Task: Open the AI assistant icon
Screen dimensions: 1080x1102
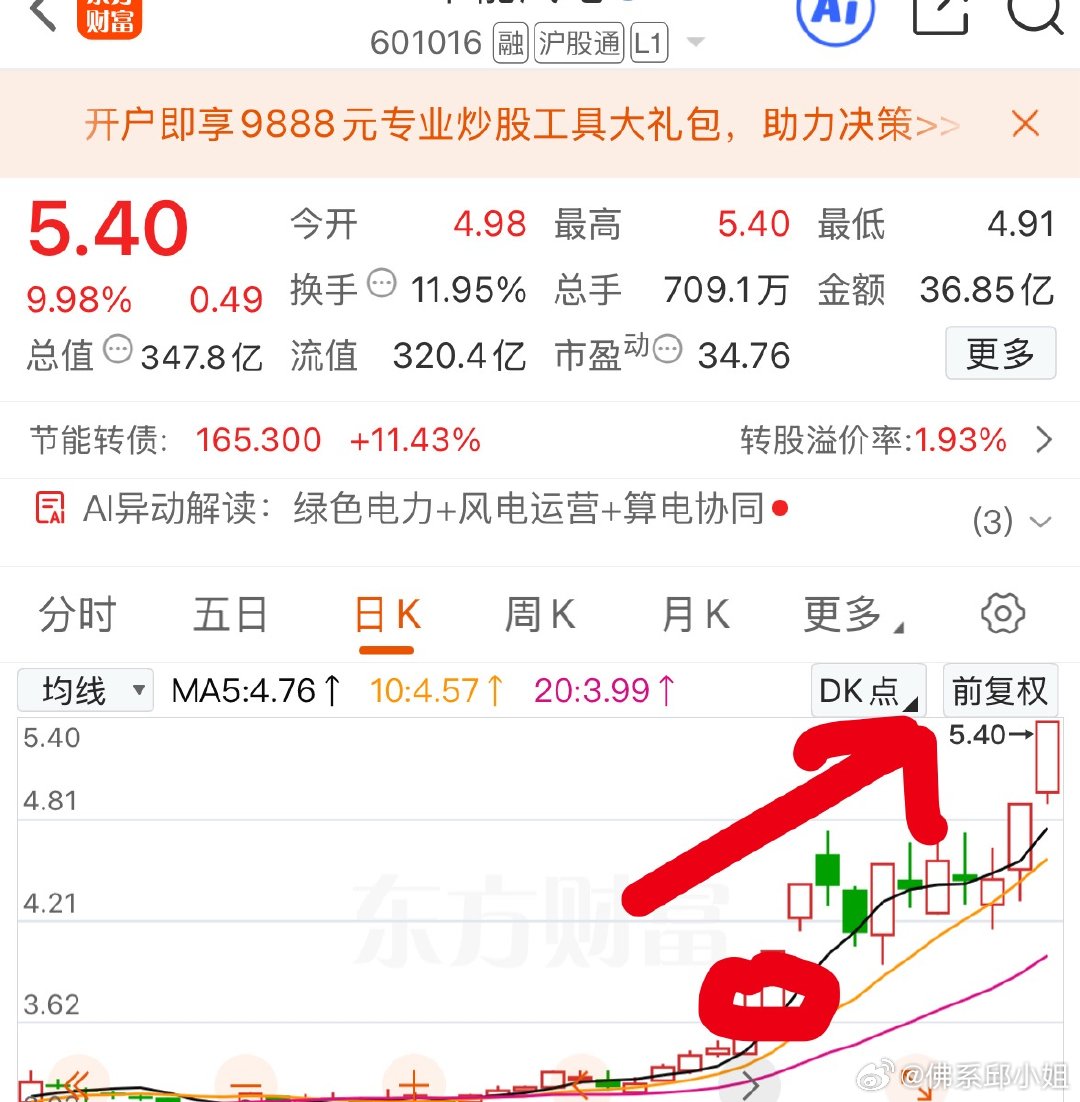Action: (x=837, y=16)
